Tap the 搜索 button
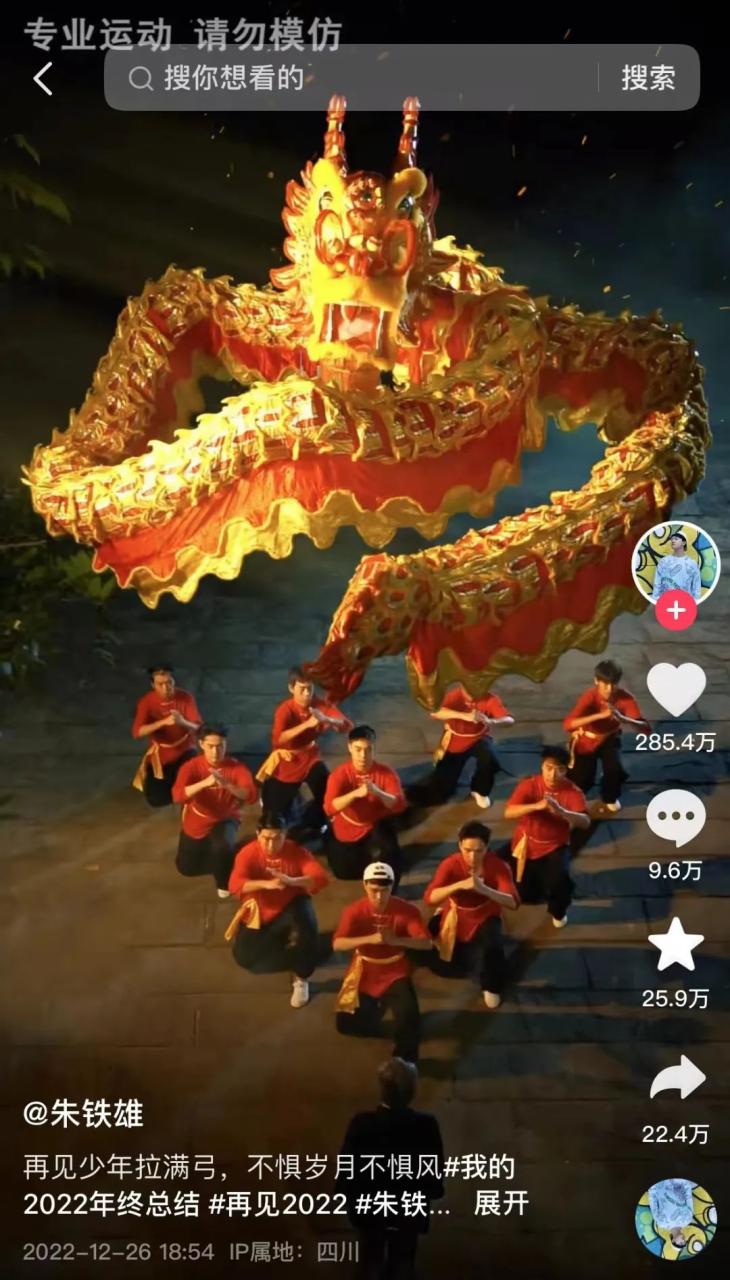The width and height of the screenshot is (730, 1280). pyautogui.click(x=648, y=78)
